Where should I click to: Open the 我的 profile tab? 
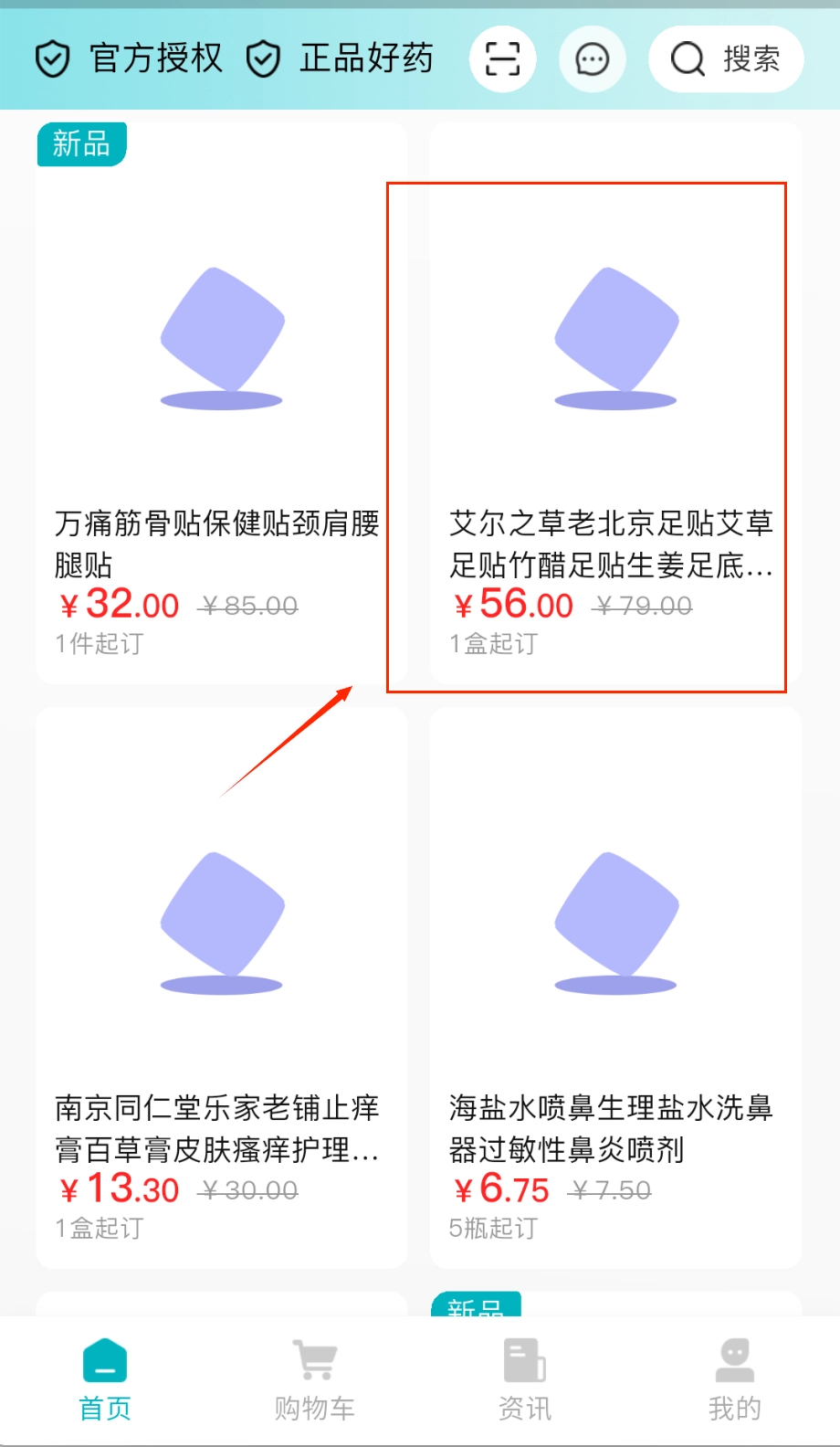734,1379
